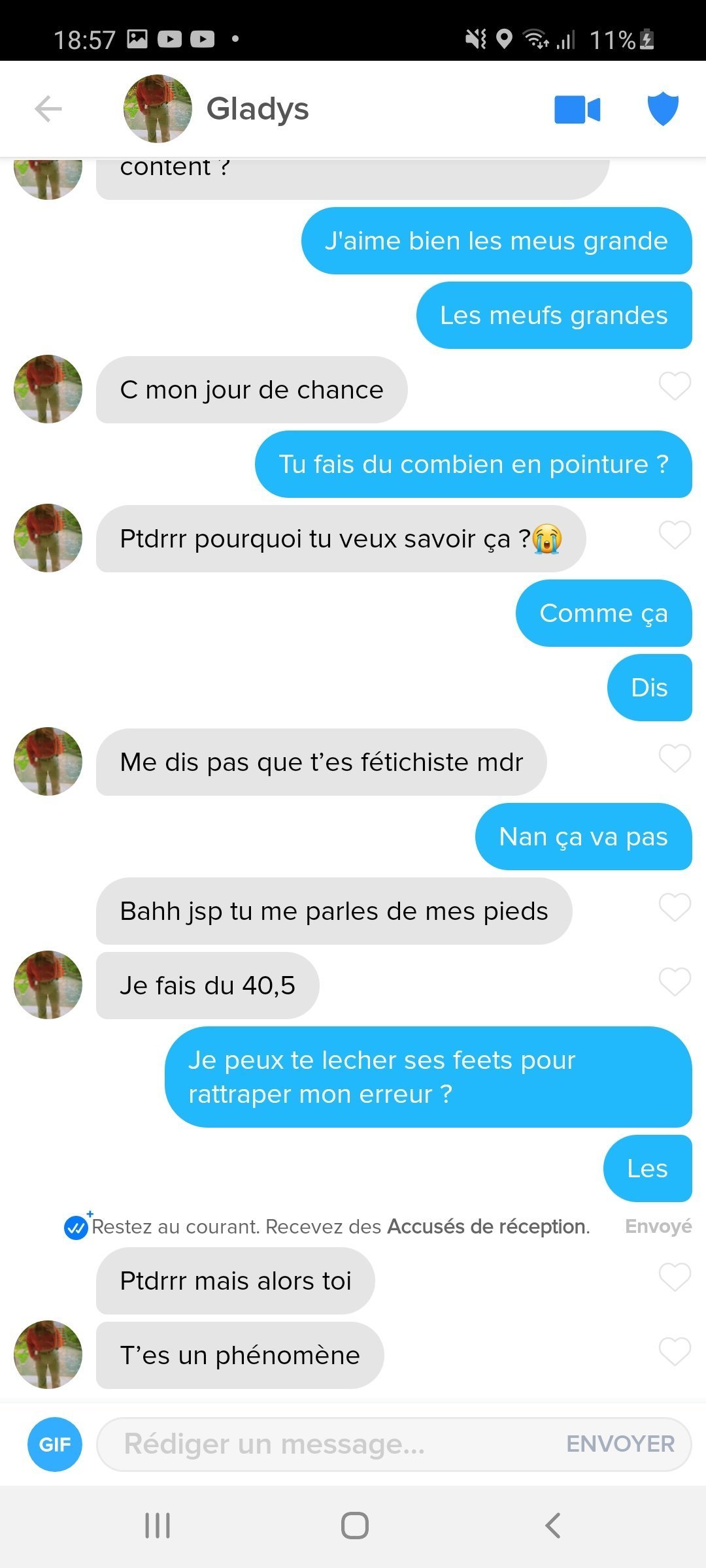Open Gladys's profile photo in header
This screenshot has width=706, height=1568.
pos(158,108)
